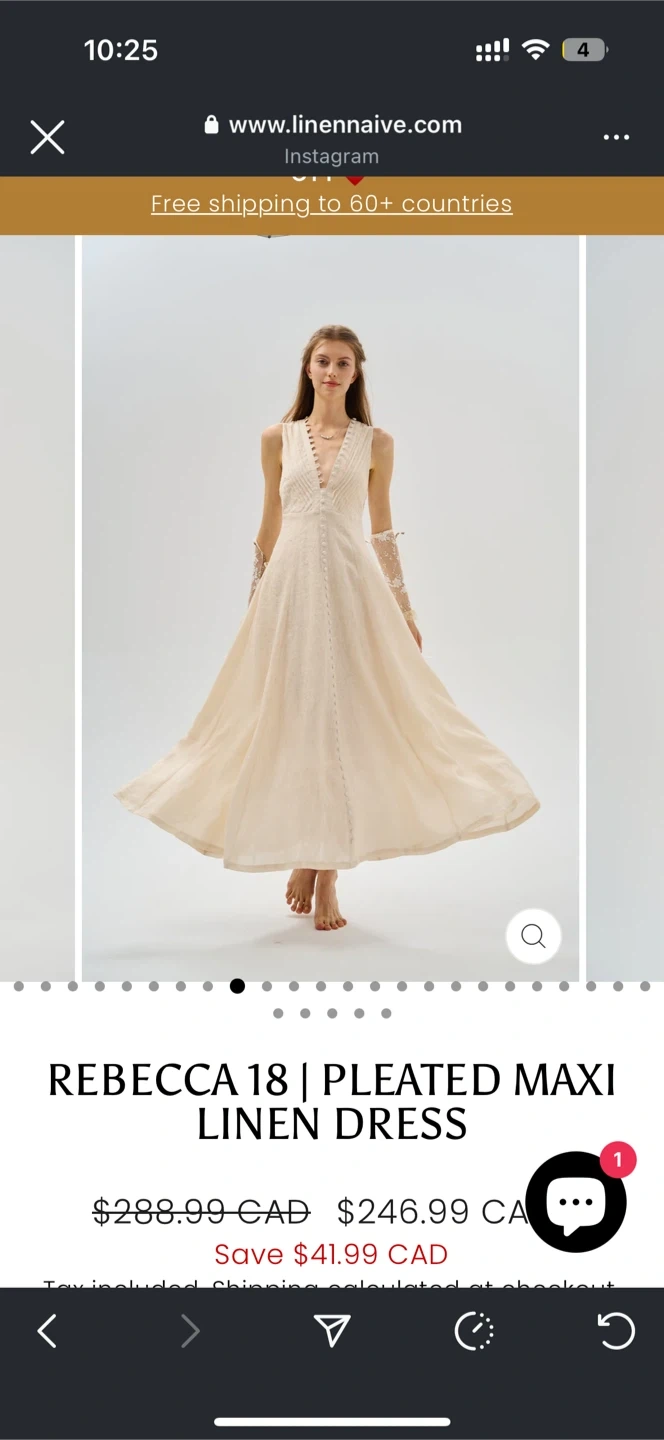Open the main dress product image
Viewport: 664px width, 1440px height.
[x=331, y=608]
